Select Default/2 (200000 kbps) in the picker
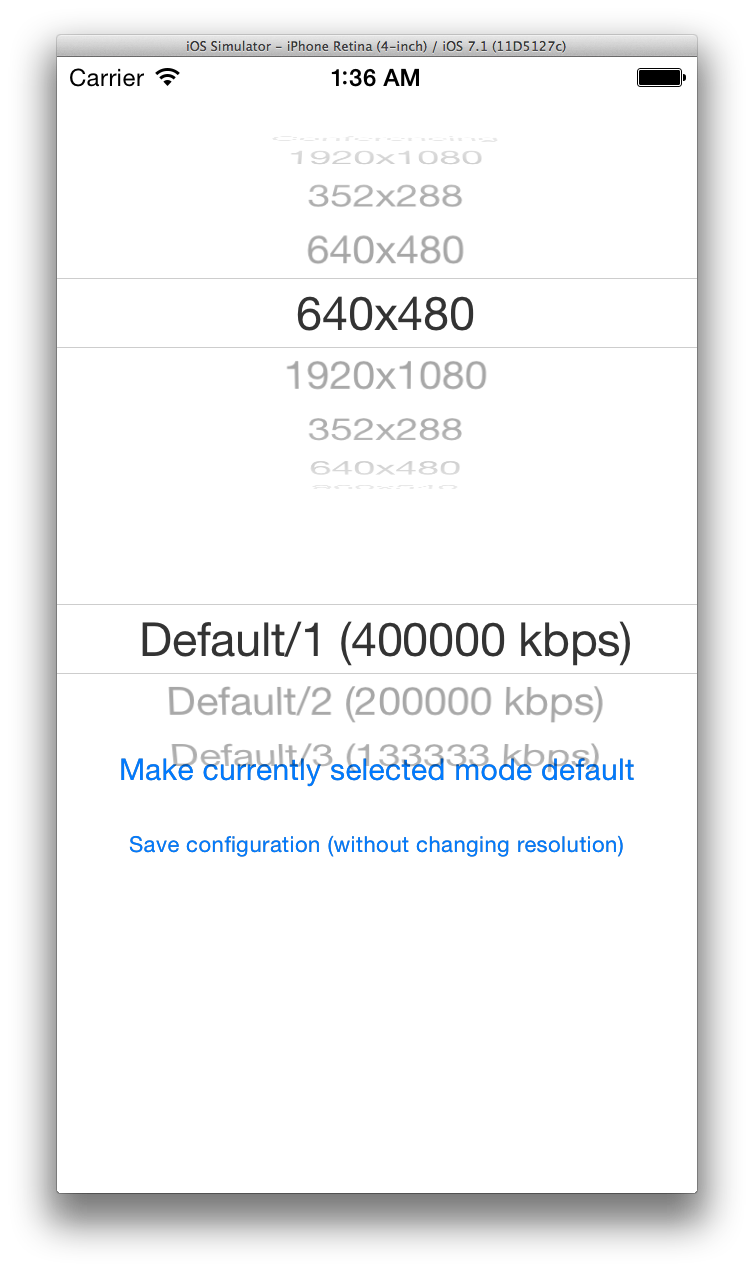Image resolution: width=754 pixels, height=1272 pixels. pos(385,702)
